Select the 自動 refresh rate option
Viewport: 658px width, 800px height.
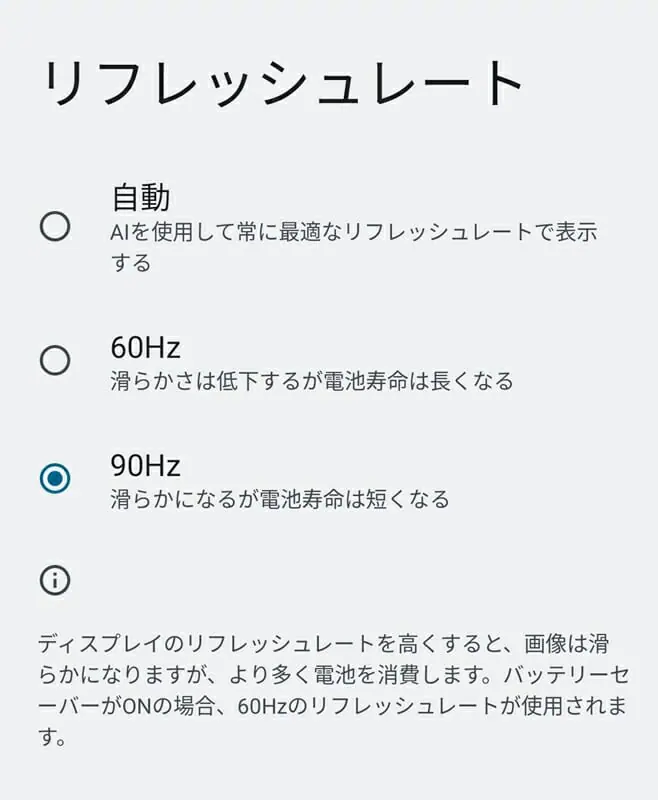tap(55, 227)
